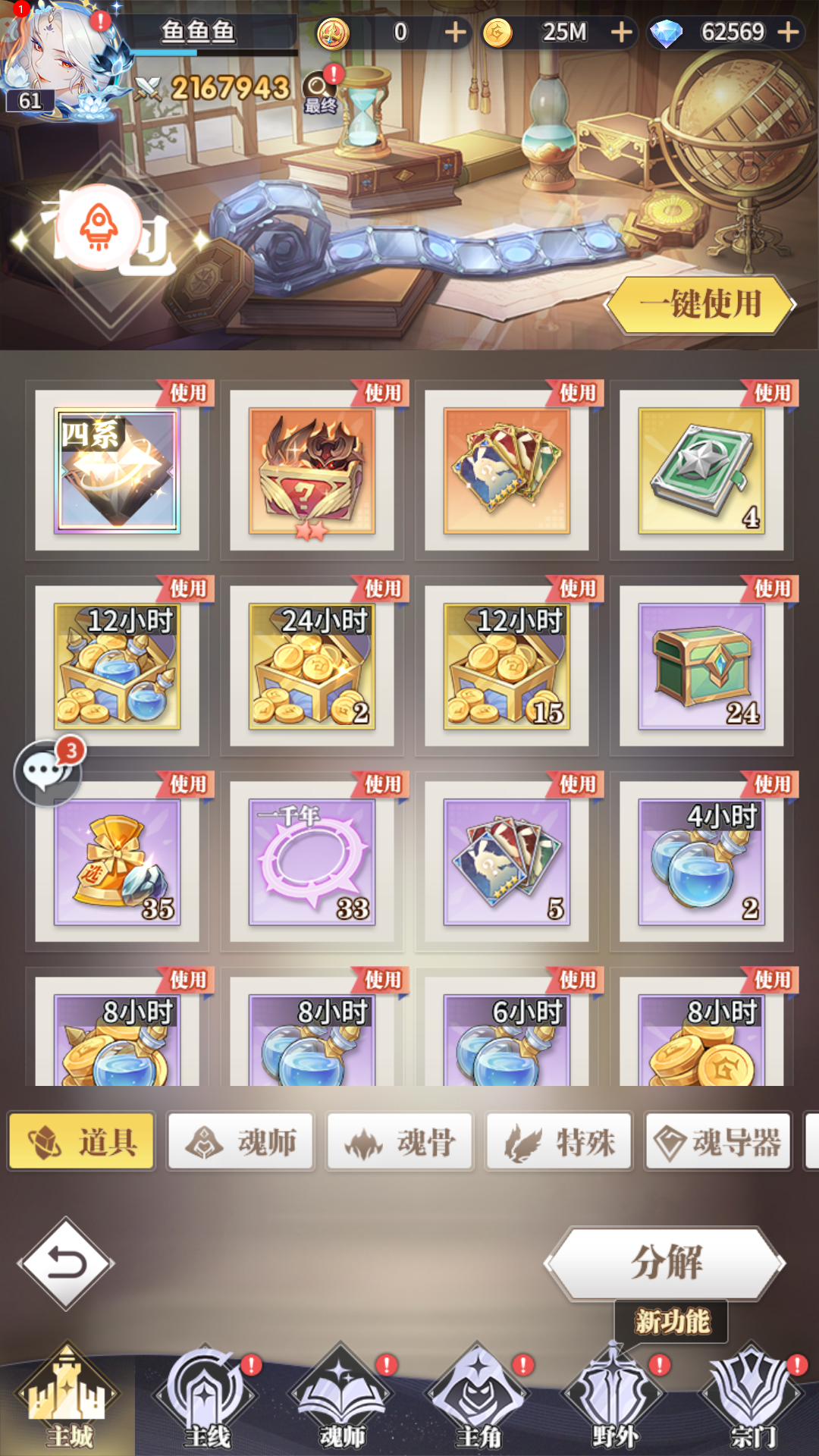Select the 四系 crystal item
The width and height of the screenshot is (819, 1456).
point(117,470)
